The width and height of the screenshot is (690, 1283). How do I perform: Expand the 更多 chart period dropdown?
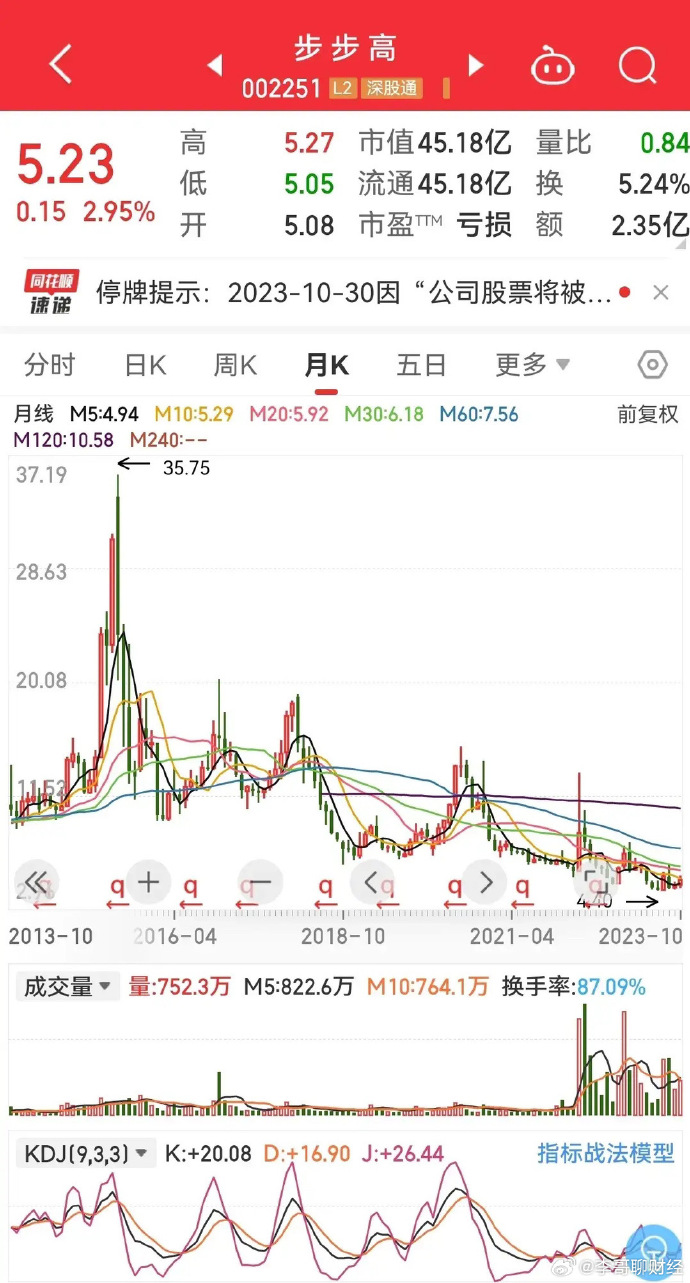tap(532, 365)
